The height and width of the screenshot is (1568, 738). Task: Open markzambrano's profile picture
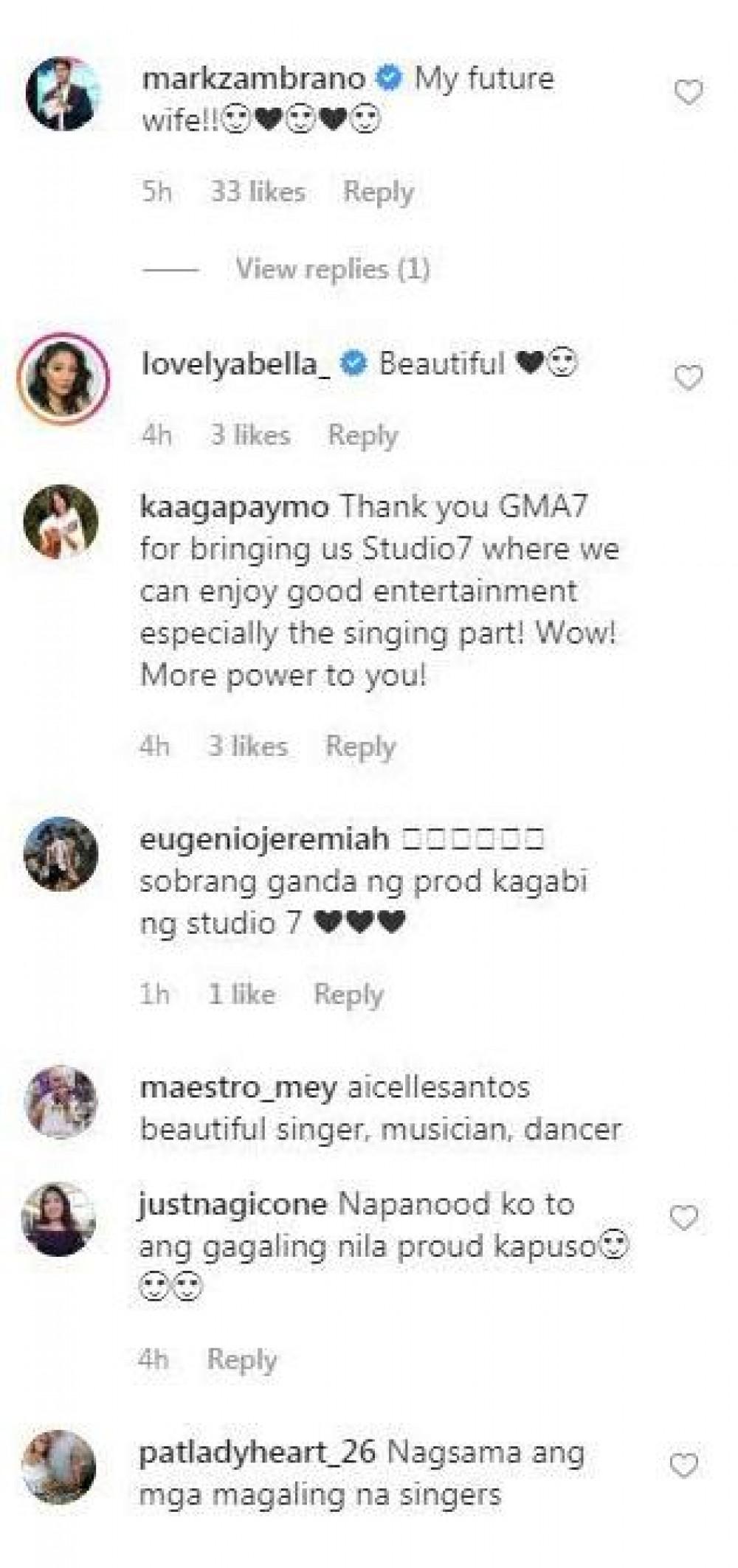click(62, 94)
